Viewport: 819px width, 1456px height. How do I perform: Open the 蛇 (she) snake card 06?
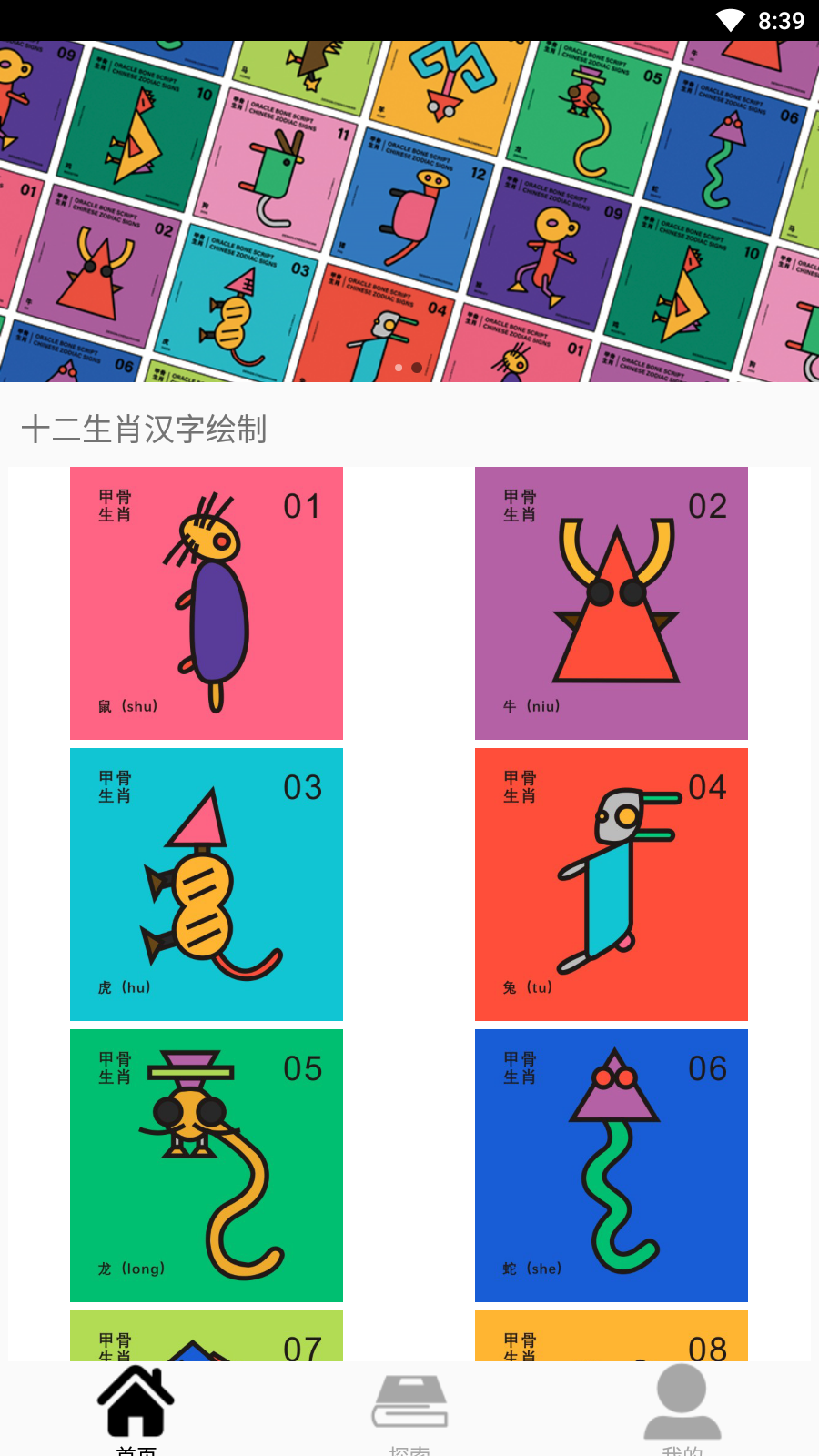[611, 1166]
